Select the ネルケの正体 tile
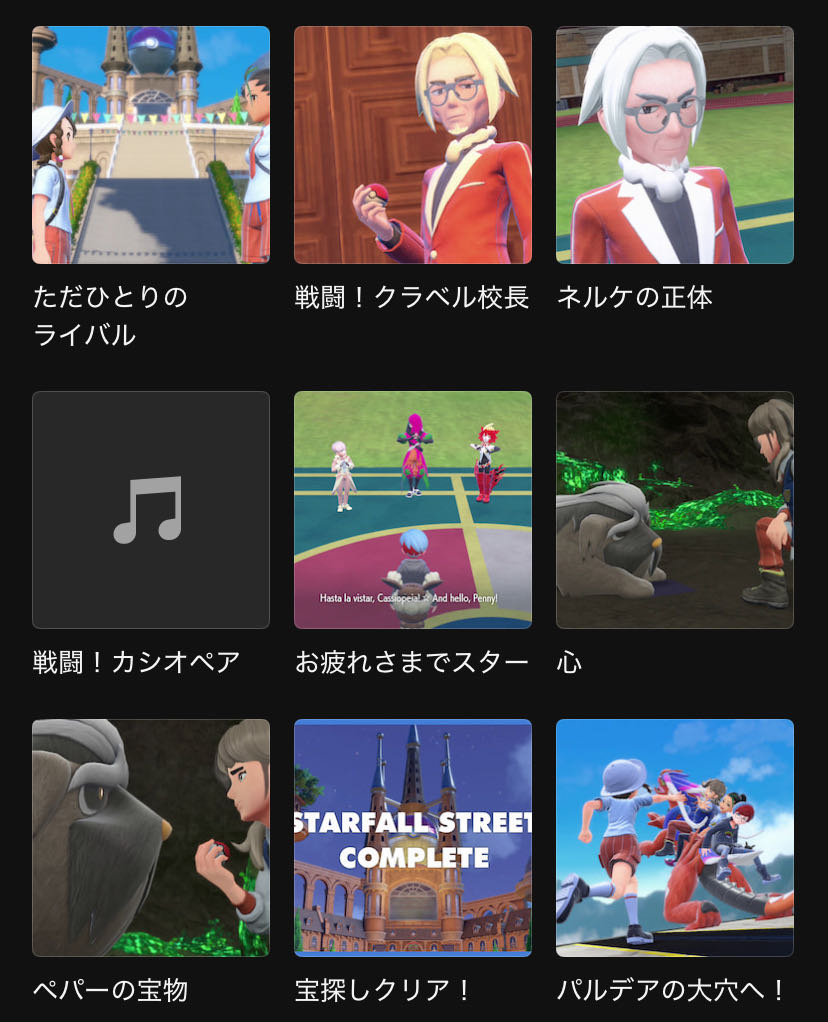 coord(675,145)
